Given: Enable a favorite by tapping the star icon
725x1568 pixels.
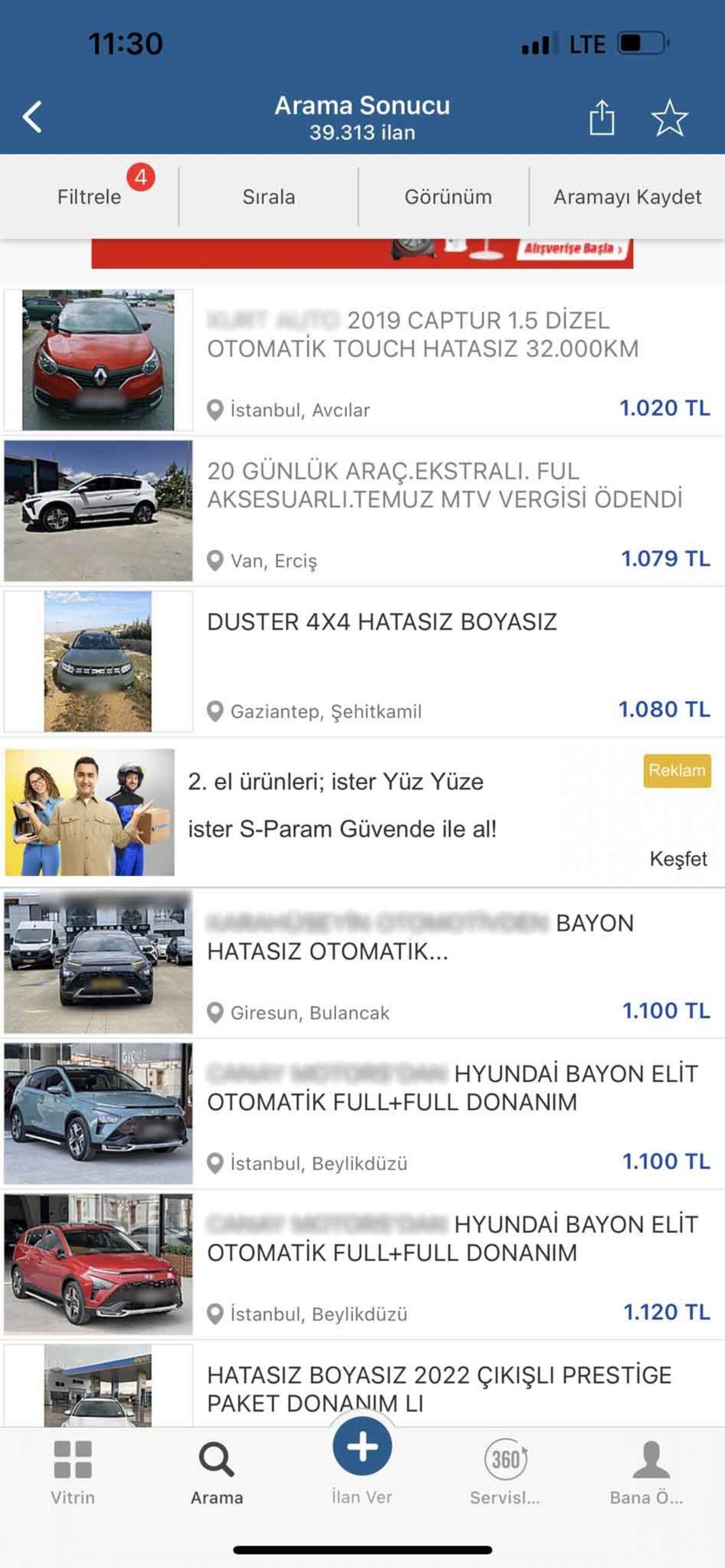Looking at the screenshot, I should tap(668, 118).
